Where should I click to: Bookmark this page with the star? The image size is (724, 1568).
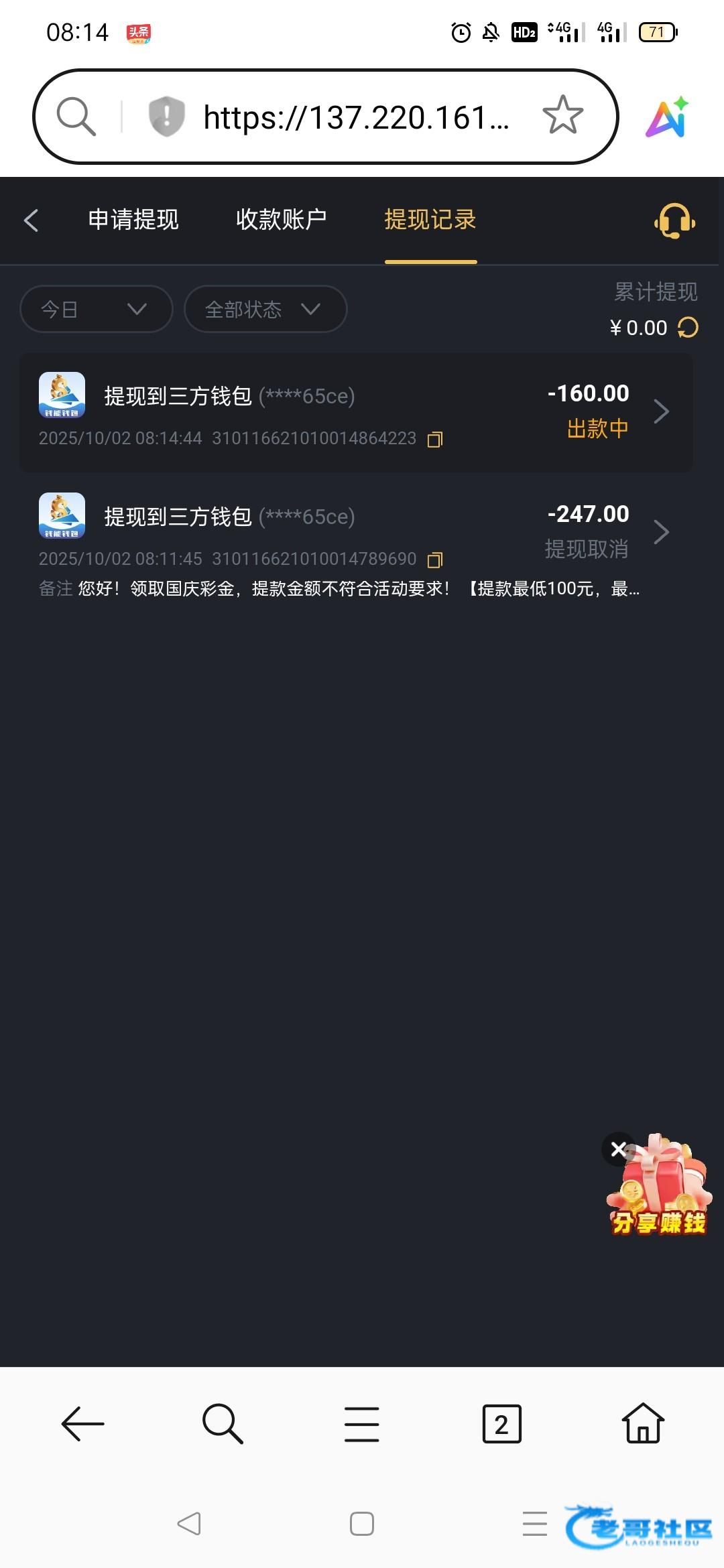coord(562,115)
